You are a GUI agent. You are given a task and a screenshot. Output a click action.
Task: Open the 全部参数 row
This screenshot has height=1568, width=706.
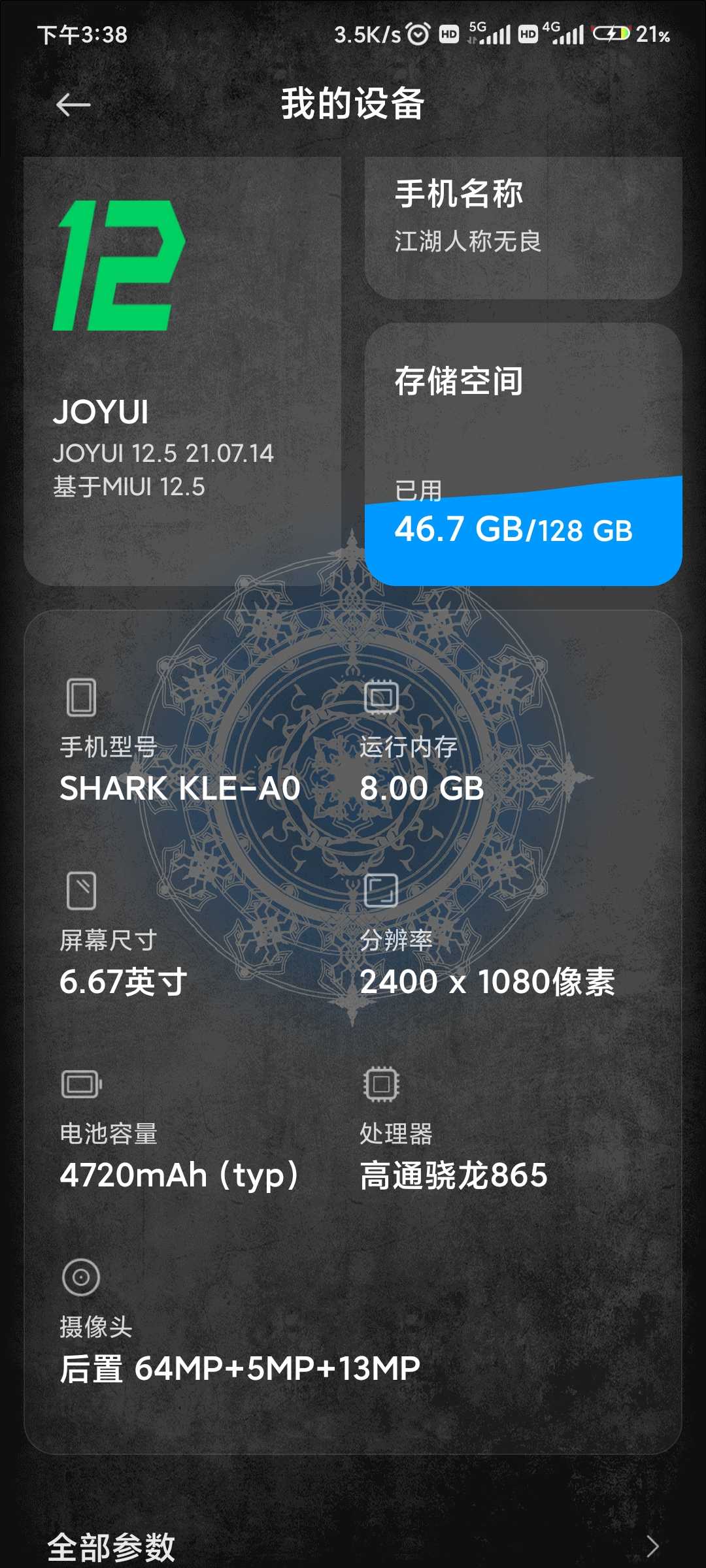coord(353,1546)
